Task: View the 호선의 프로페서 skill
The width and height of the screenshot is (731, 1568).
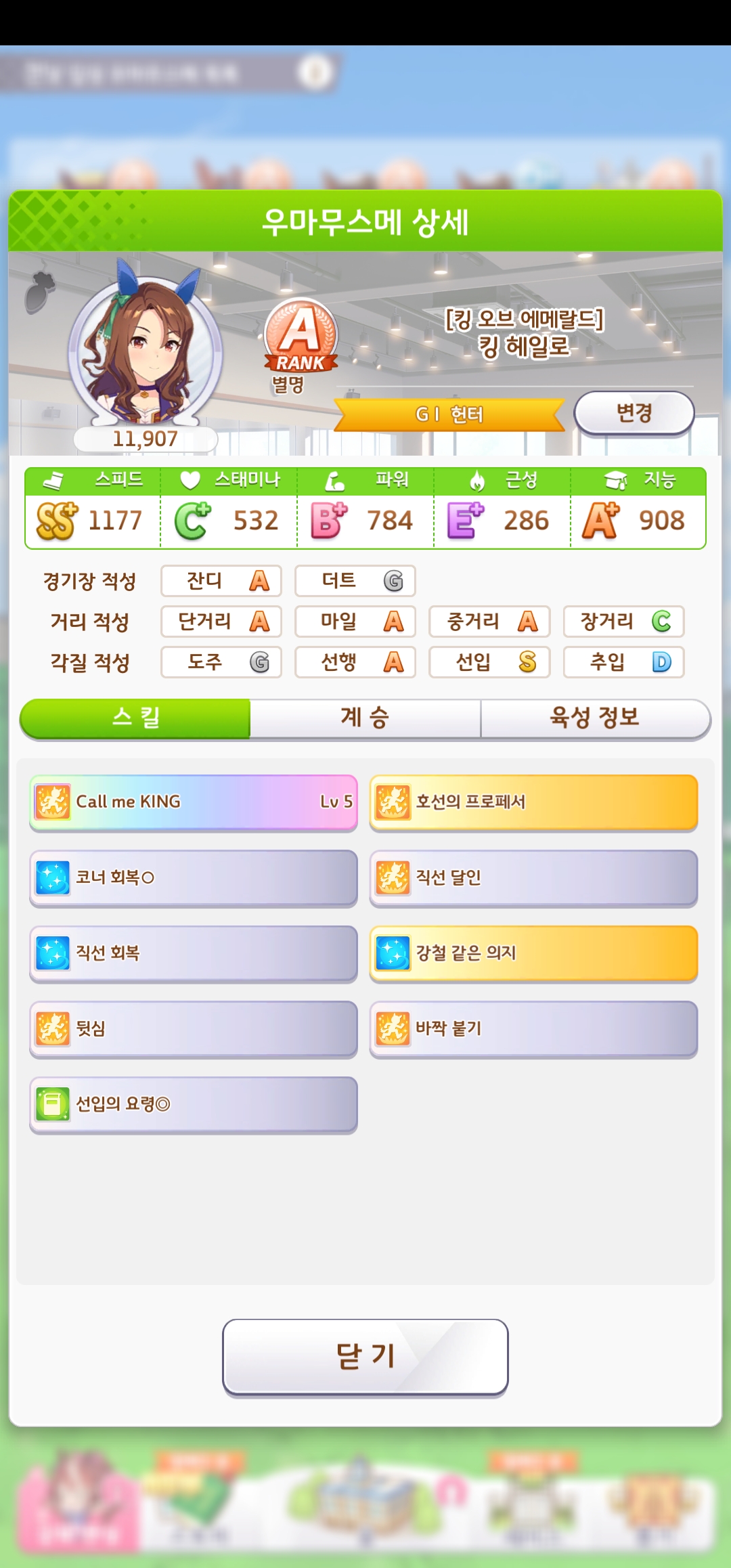Action: click(x=533, y=802)
